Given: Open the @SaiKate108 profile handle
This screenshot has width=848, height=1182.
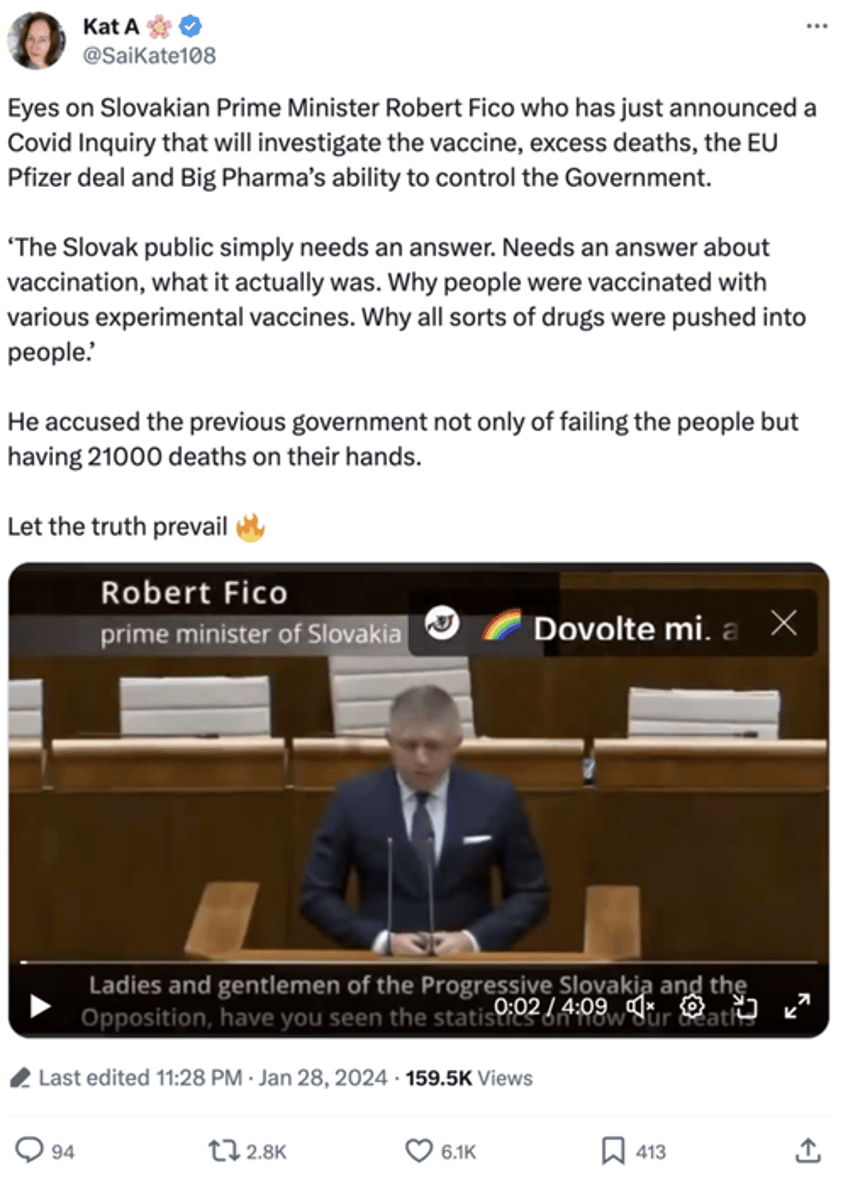Looking at the screenshot, I should pyautogui.click(x=148, y=56).
